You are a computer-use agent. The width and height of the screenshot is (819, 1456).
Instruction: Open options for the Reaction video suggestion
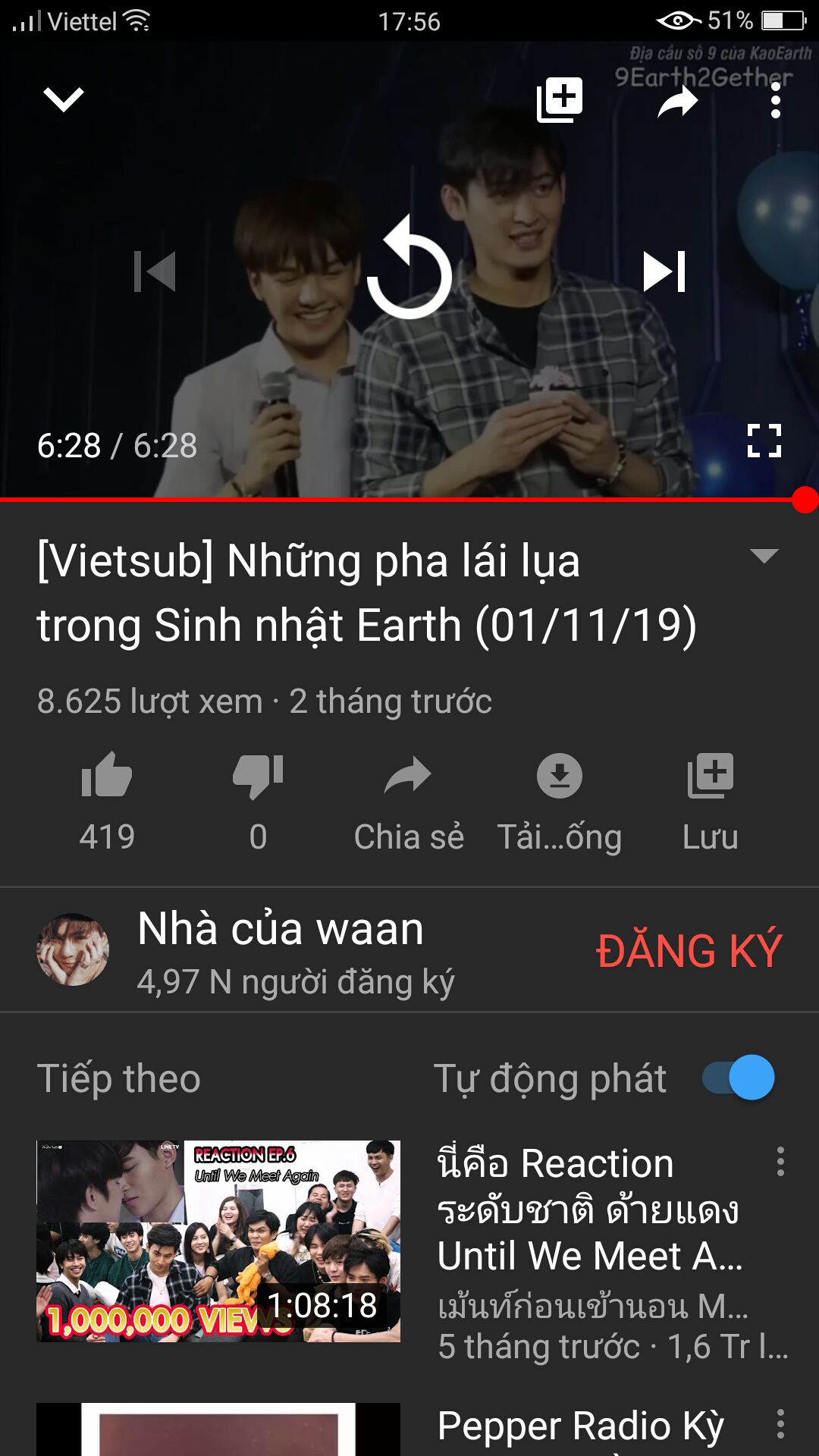pos(780,1162)
